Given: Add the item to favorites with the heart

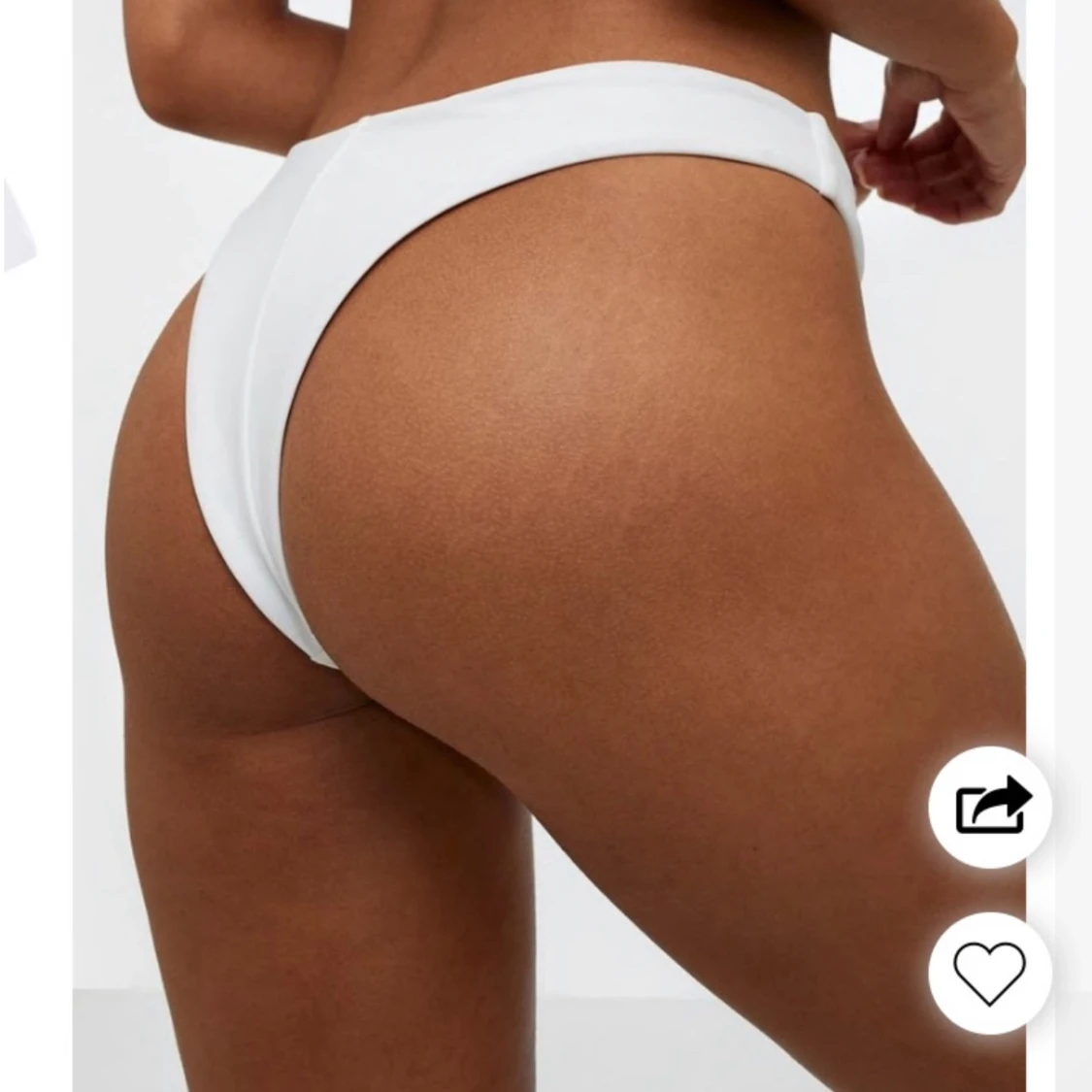Looking at the screenshot, I should 989,973.
